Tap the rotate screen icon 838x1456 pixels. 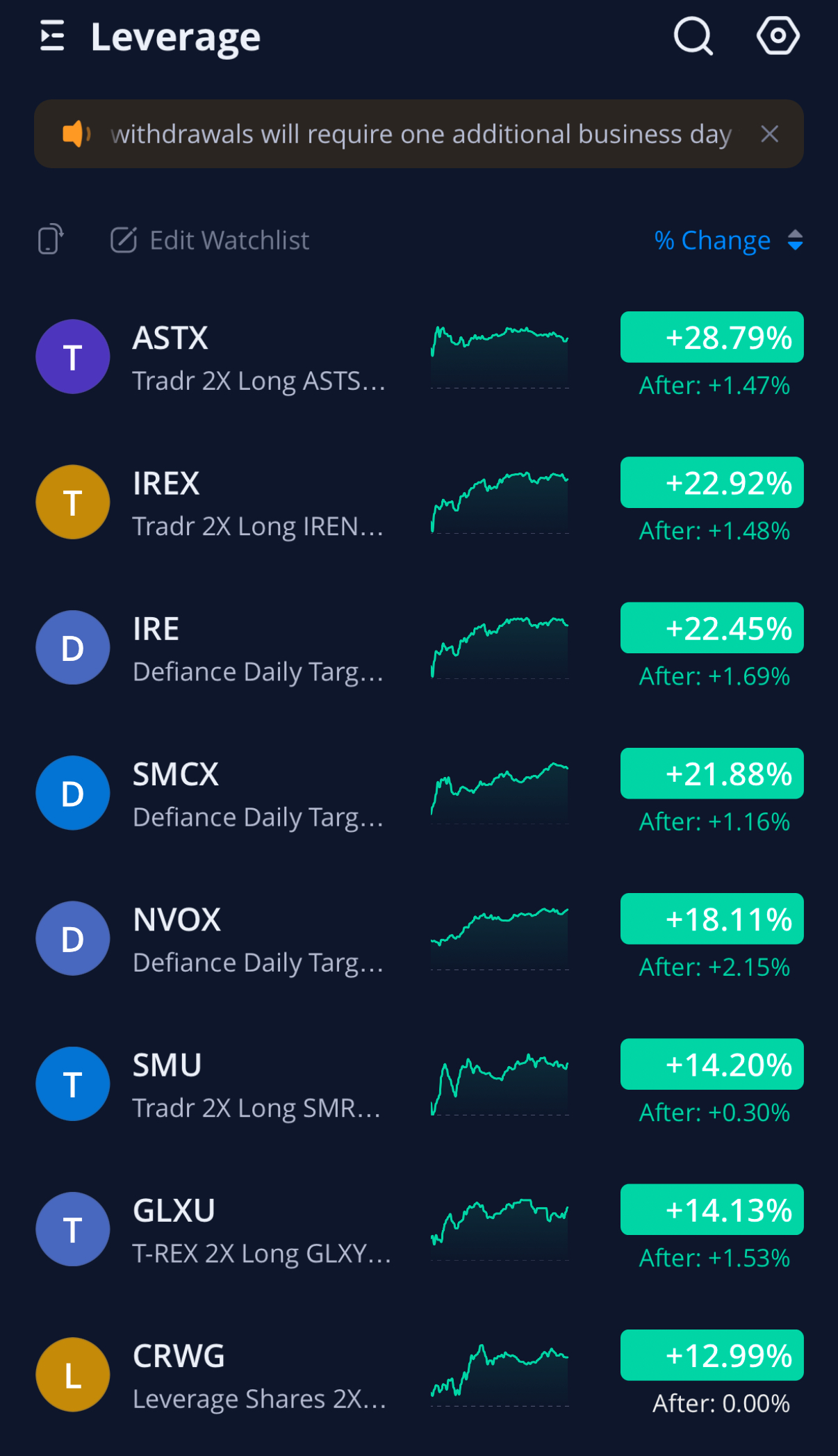[x=51, y=240]
